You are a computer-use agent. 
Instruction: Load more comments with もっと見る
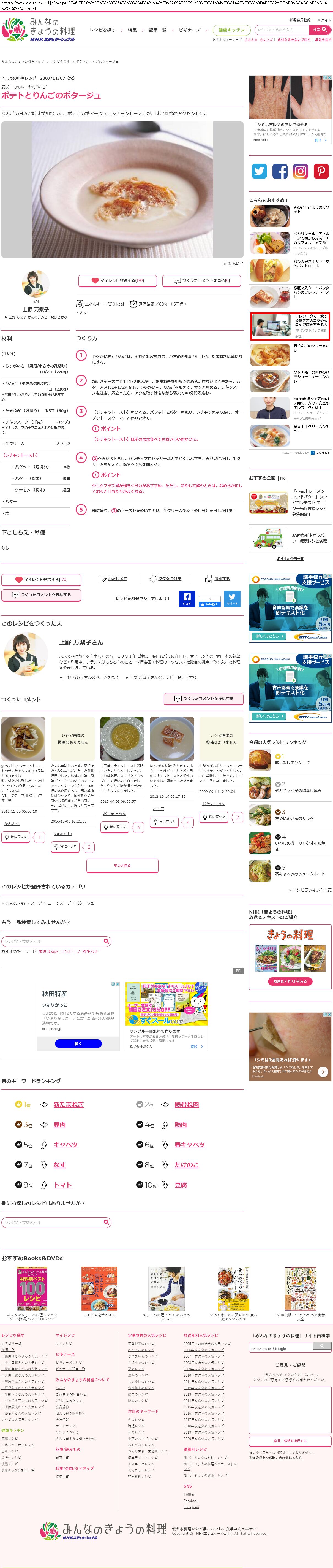(x=122, y=865)
